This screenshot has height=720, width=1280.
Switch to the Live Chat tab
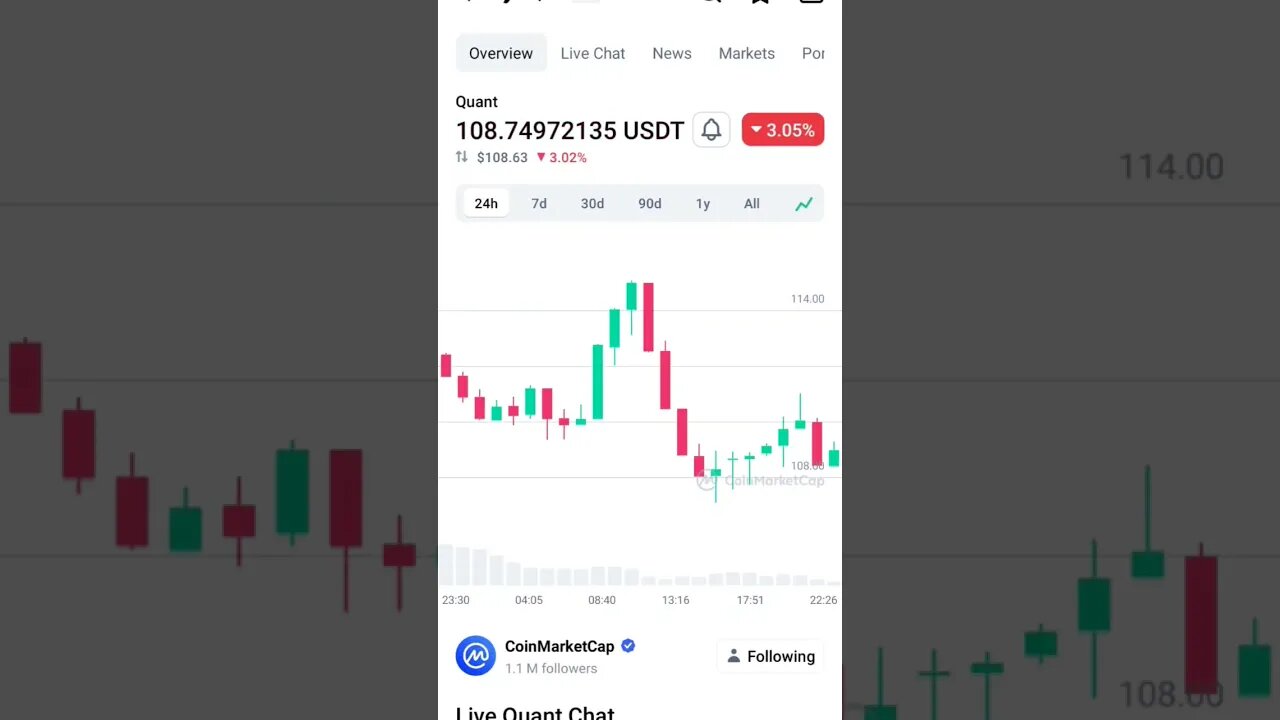click(592, 53)
